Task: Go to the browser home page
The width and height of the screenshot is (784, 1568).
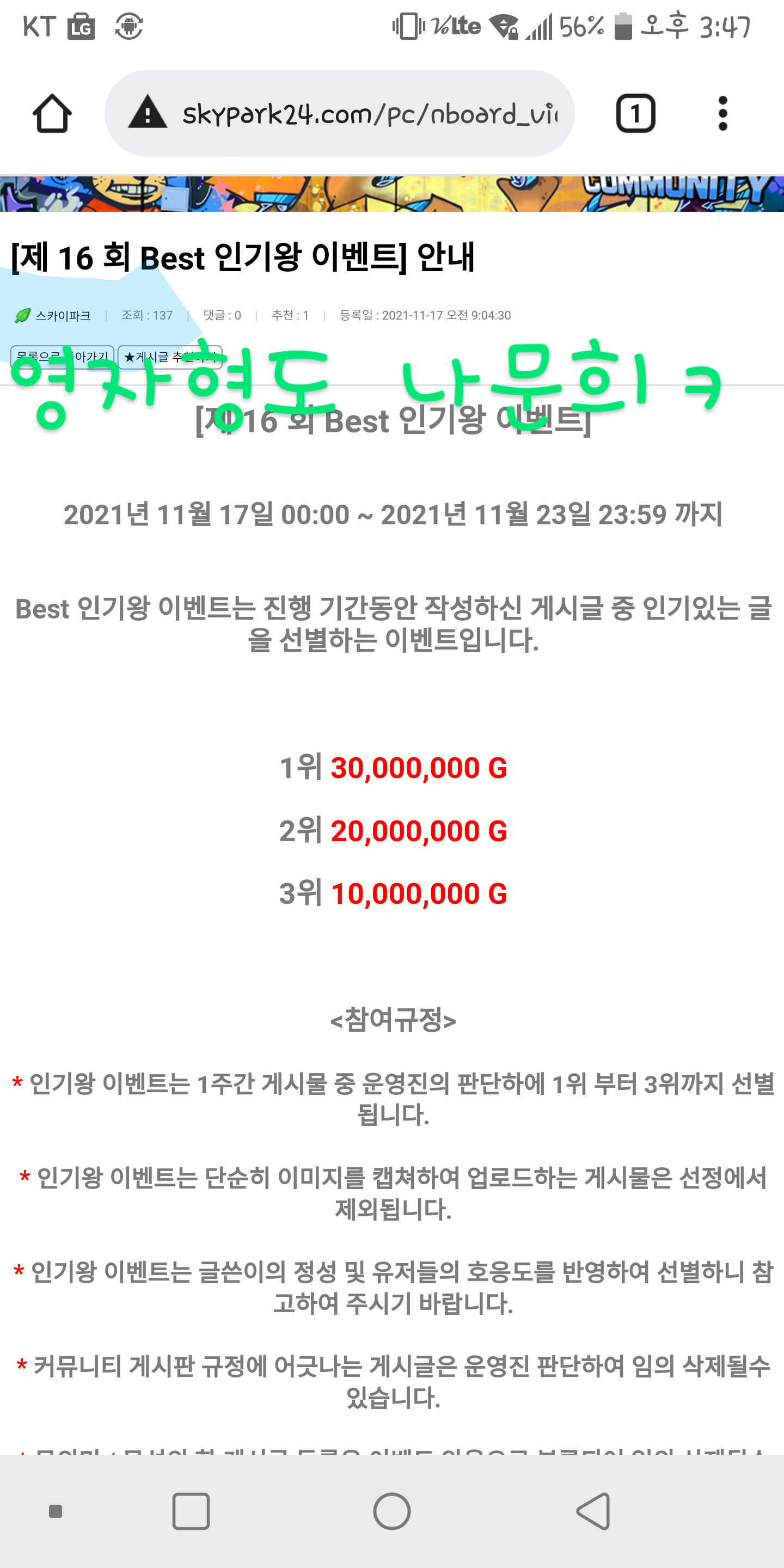Action: 52,114
